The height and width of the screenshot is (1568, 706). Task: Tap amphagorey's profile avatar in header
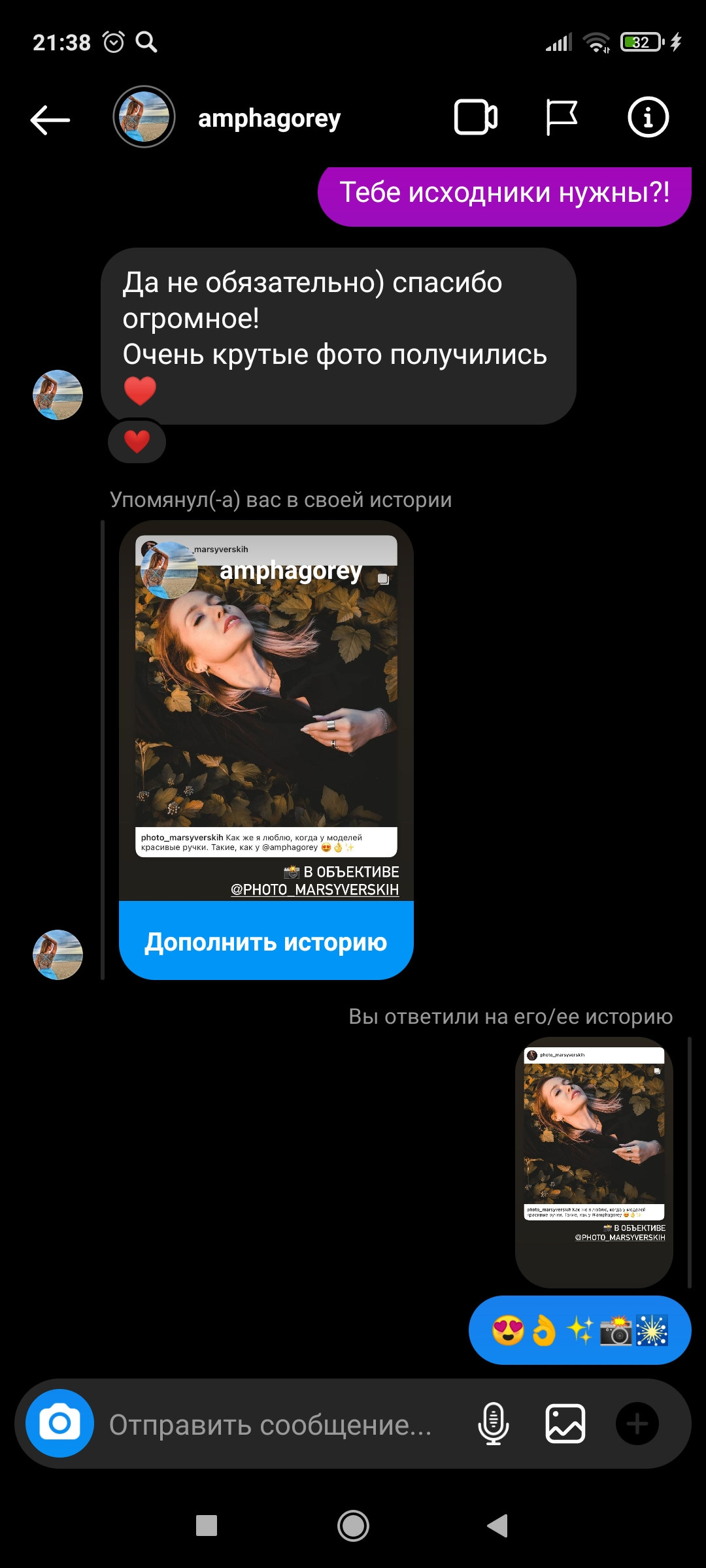(x=144, y=118)
